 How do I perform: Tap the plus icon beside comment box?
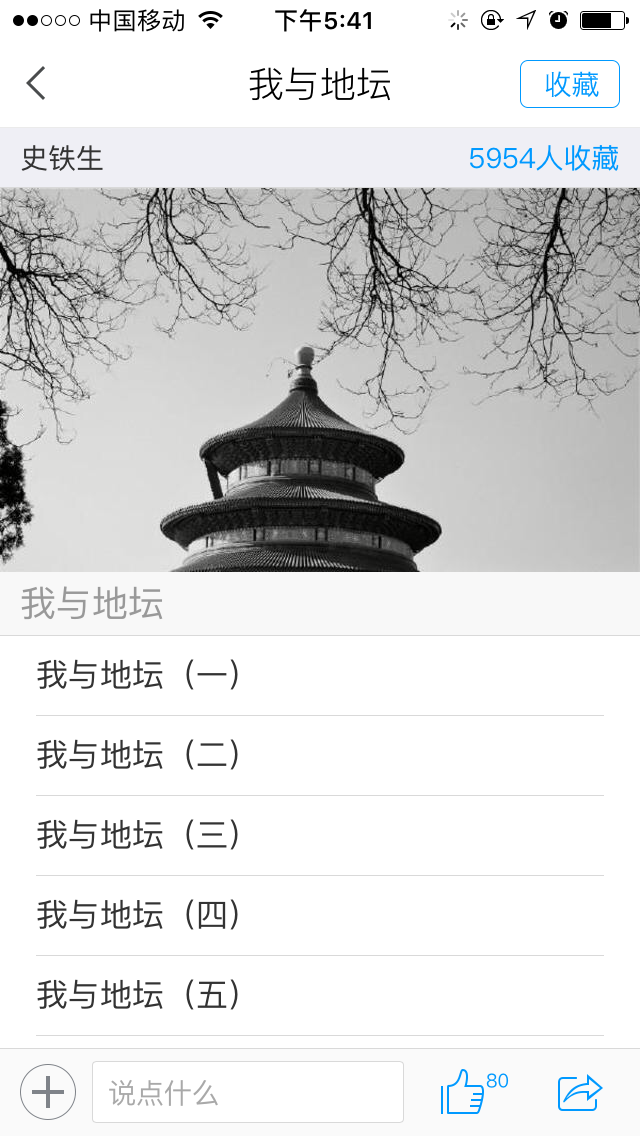pyautogui.click(x=47, y=1091)
